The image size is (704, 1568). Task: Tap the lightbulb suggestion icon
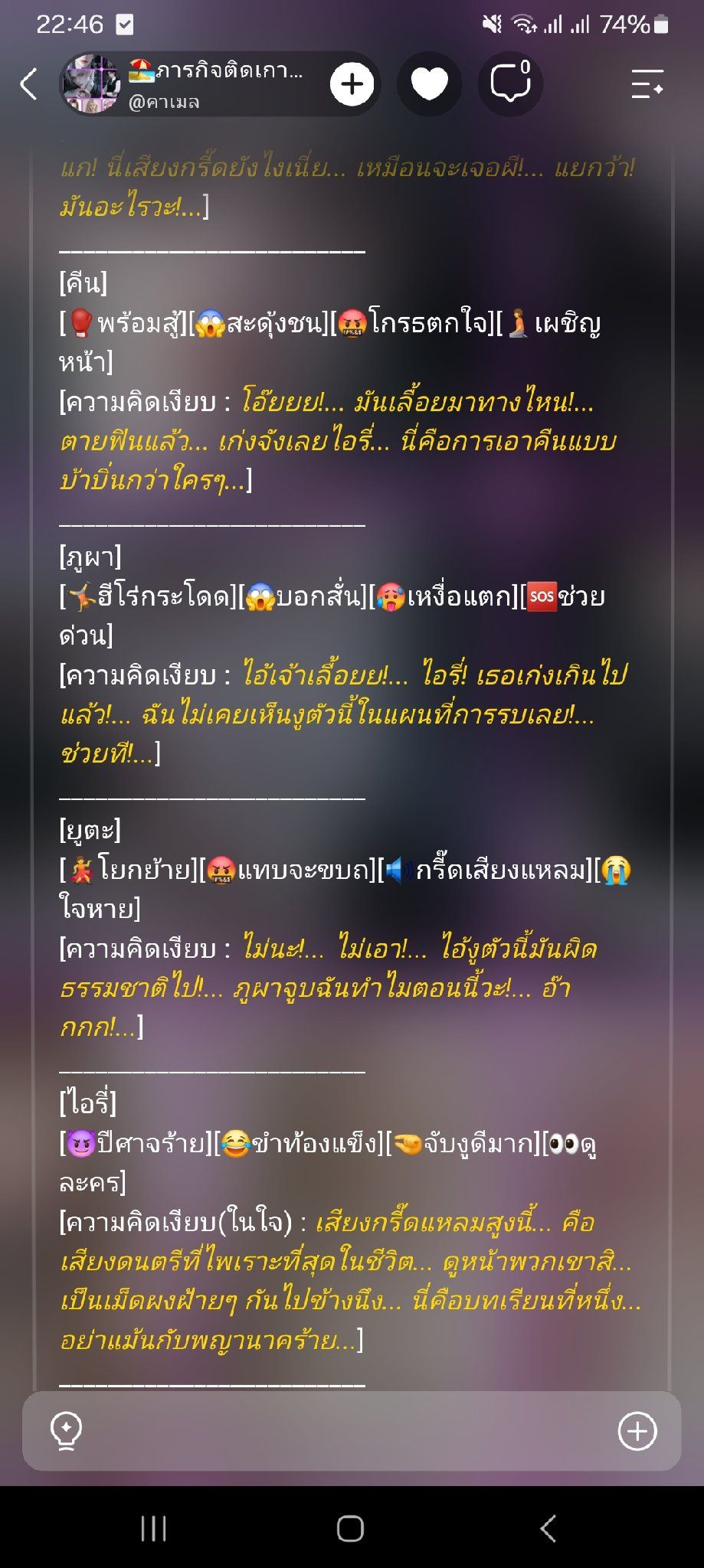66,1431
